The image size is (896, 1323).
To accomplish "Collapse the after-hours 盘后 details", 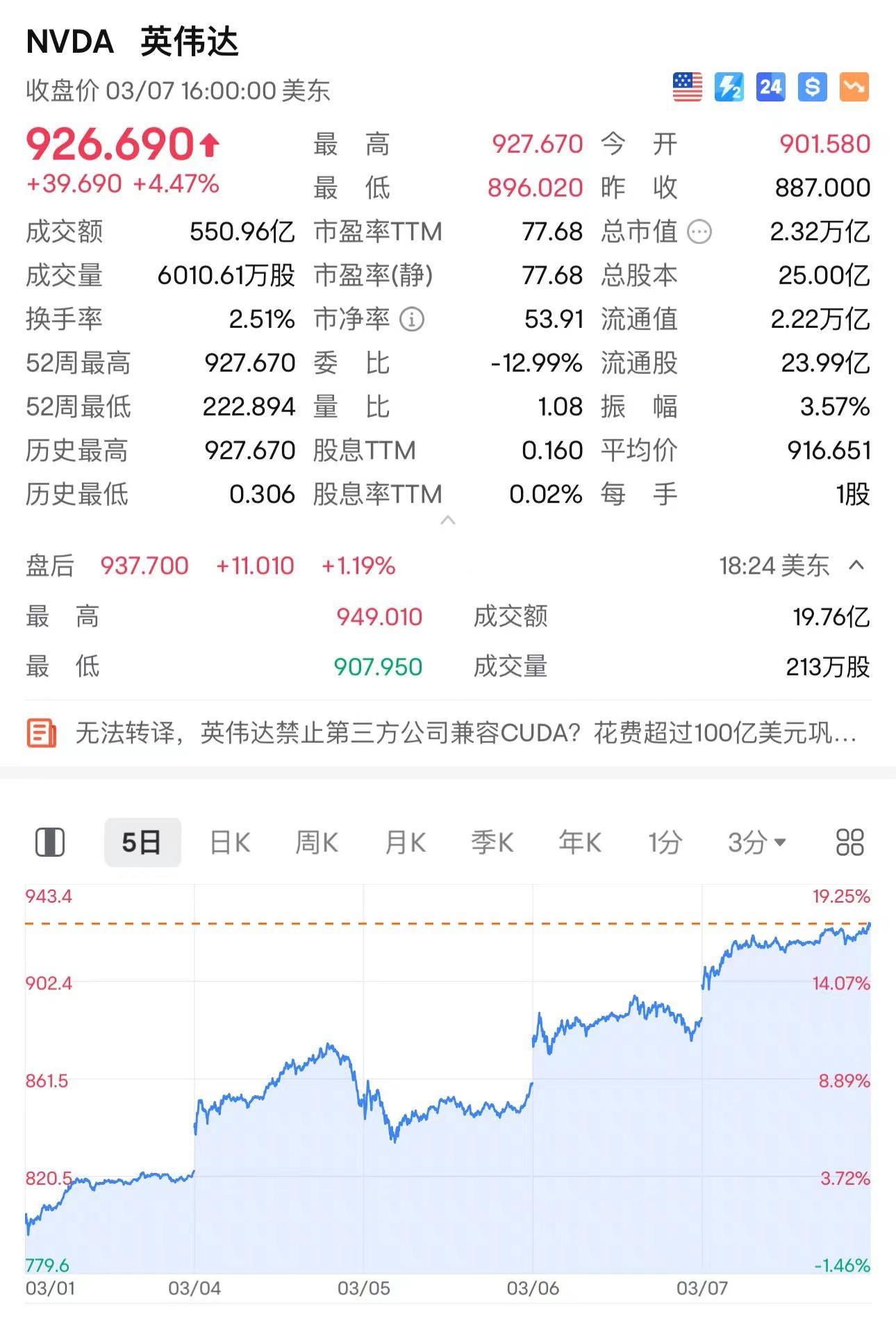I will tap(856, 566).
